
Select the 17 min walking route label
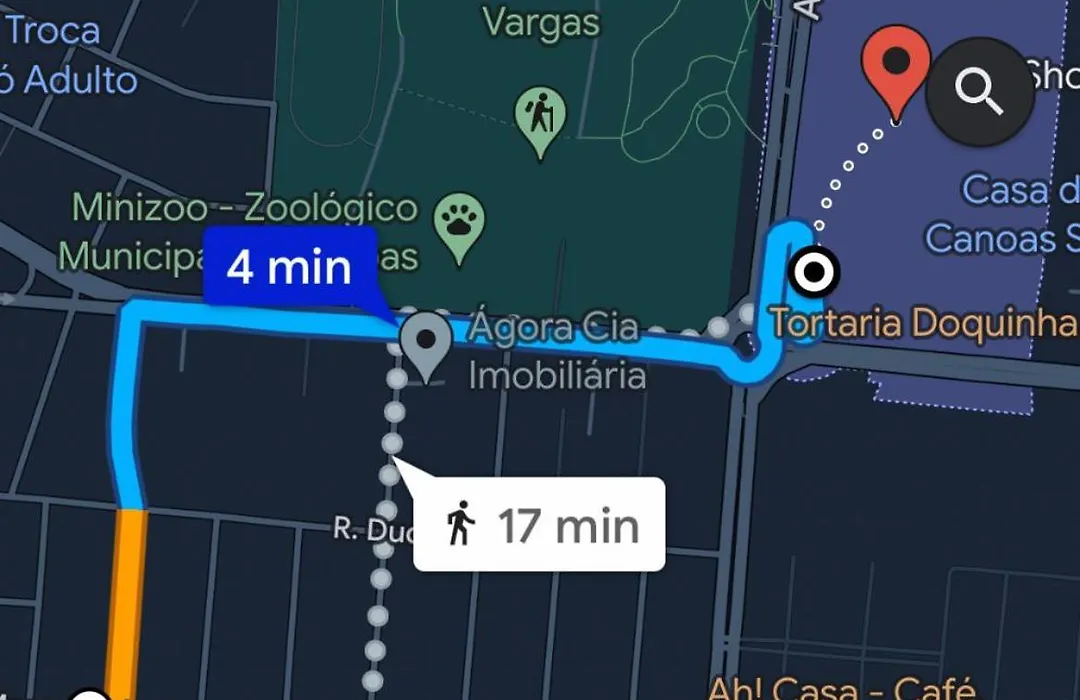pyautogui.click(x=540, y=525)
